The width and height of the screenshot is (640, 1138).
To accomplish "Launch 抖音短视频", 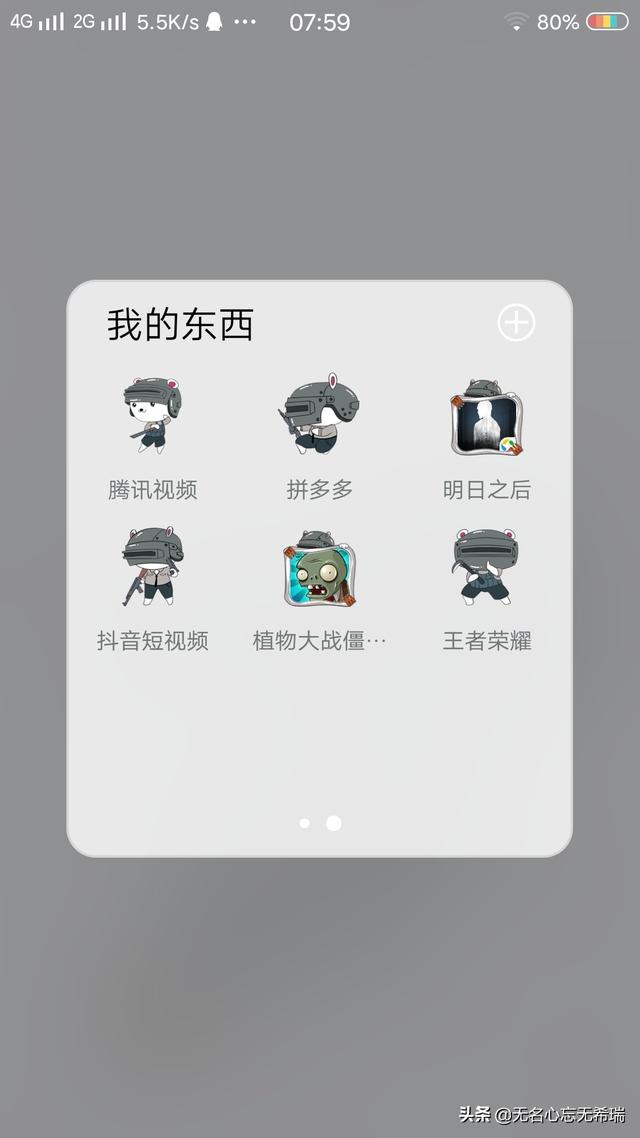I will (x=153, y=567).
